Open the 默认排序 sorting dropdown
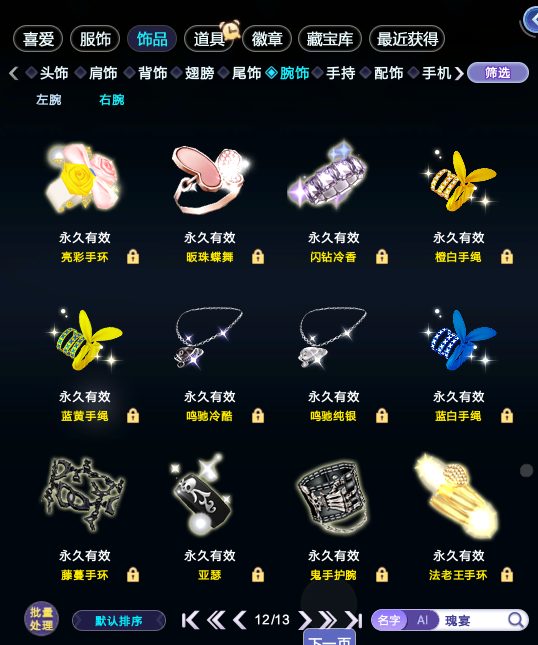Screen dimensions: 538x645 (x=119, y=620)
